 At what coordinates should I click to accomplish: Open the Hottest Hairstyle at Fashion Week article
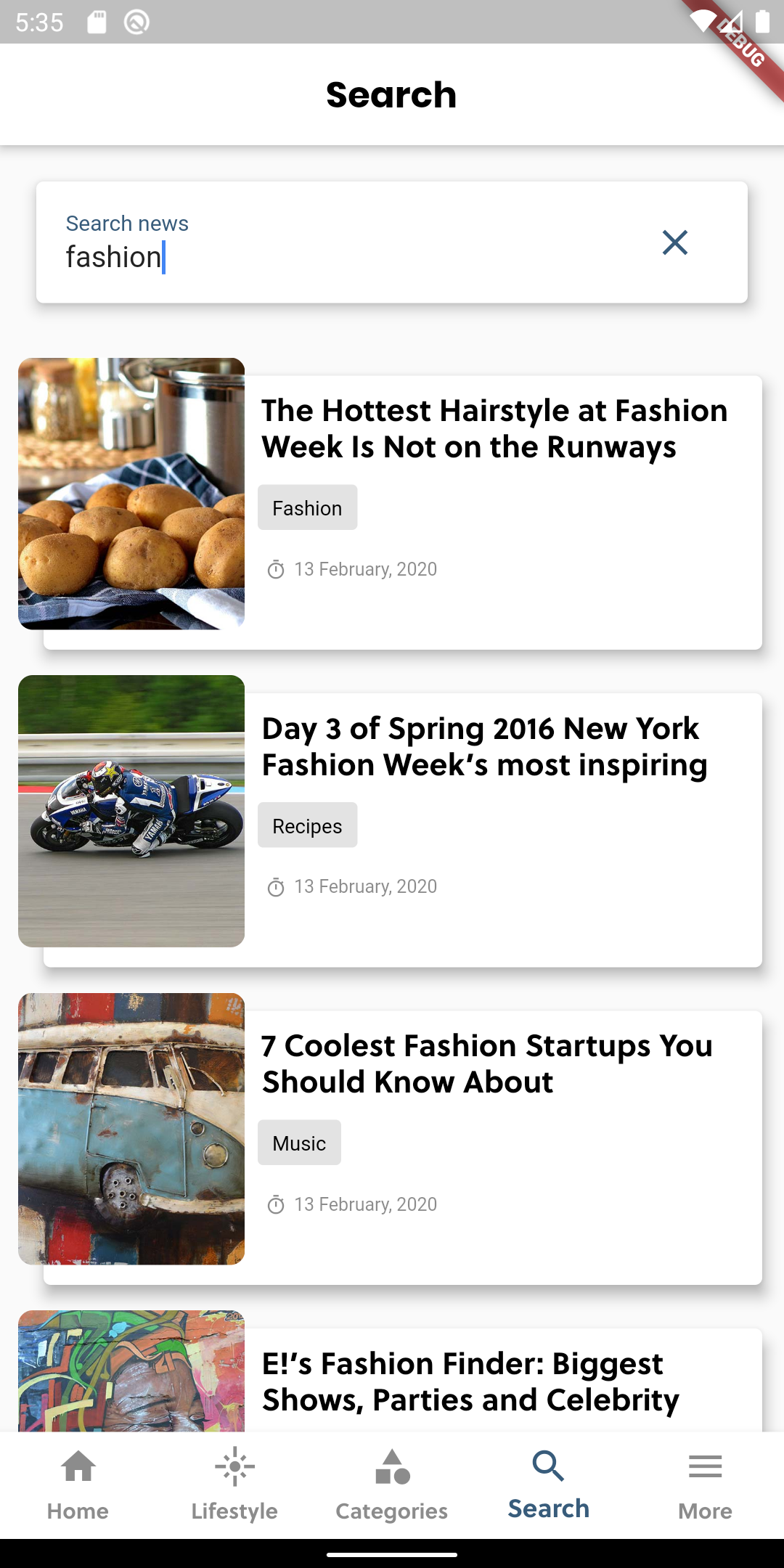click(x=494, y=428)
